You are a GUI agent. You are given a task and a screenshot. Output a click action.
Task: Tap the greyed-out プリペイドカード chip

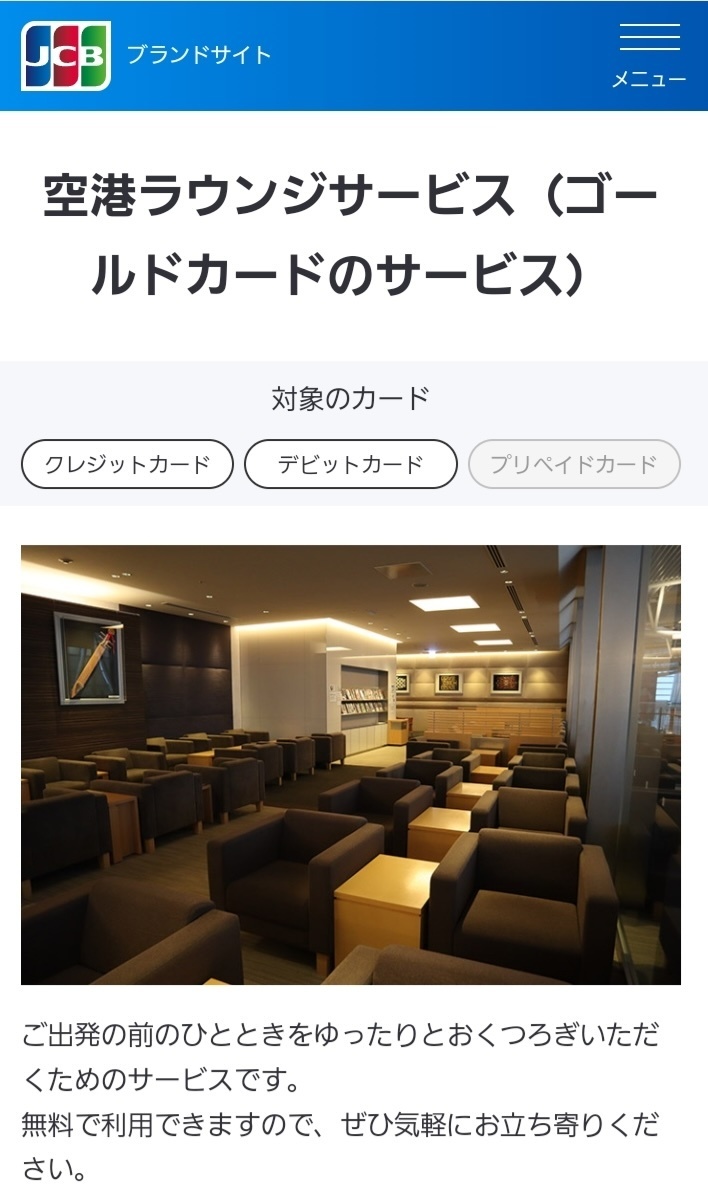574,464
